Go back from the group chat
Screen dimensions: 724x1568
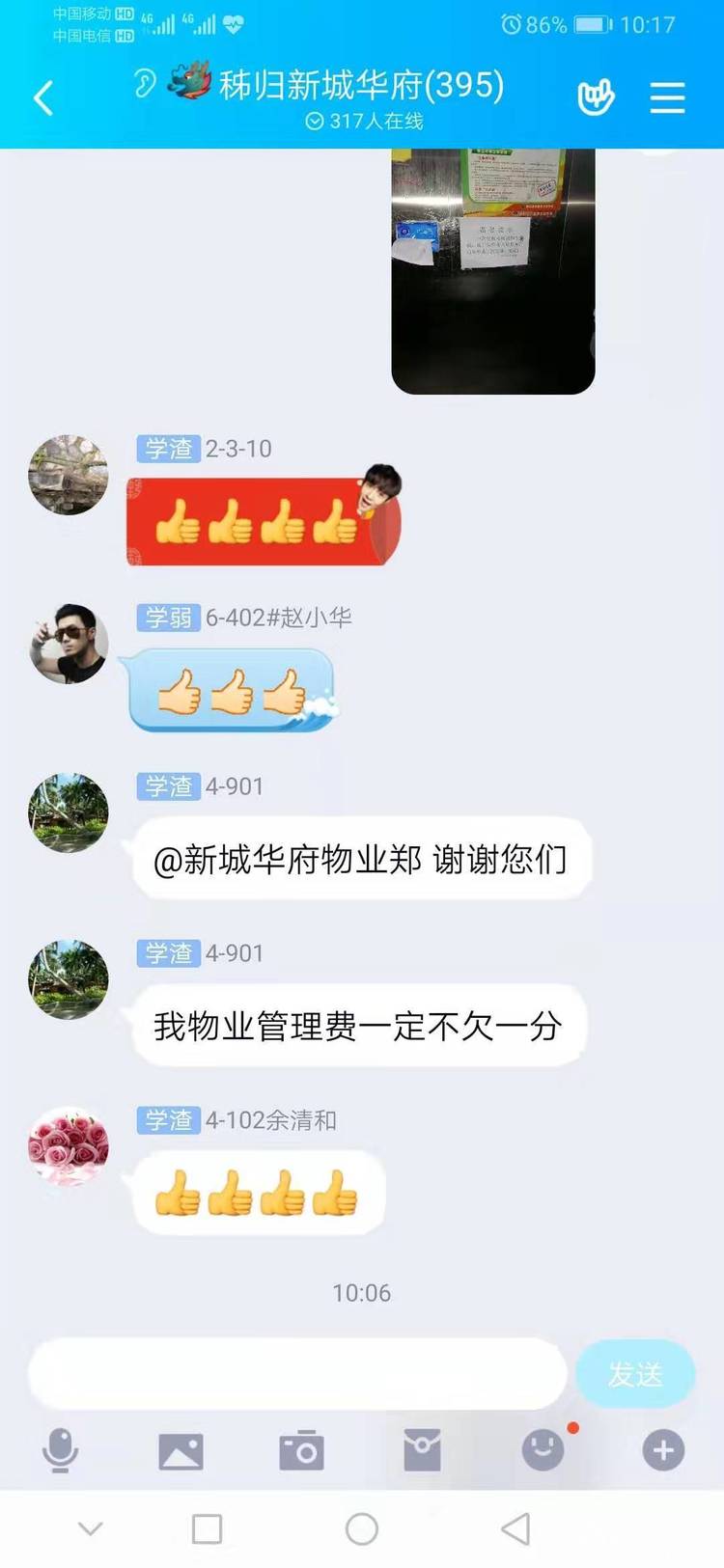coord(43,98)
